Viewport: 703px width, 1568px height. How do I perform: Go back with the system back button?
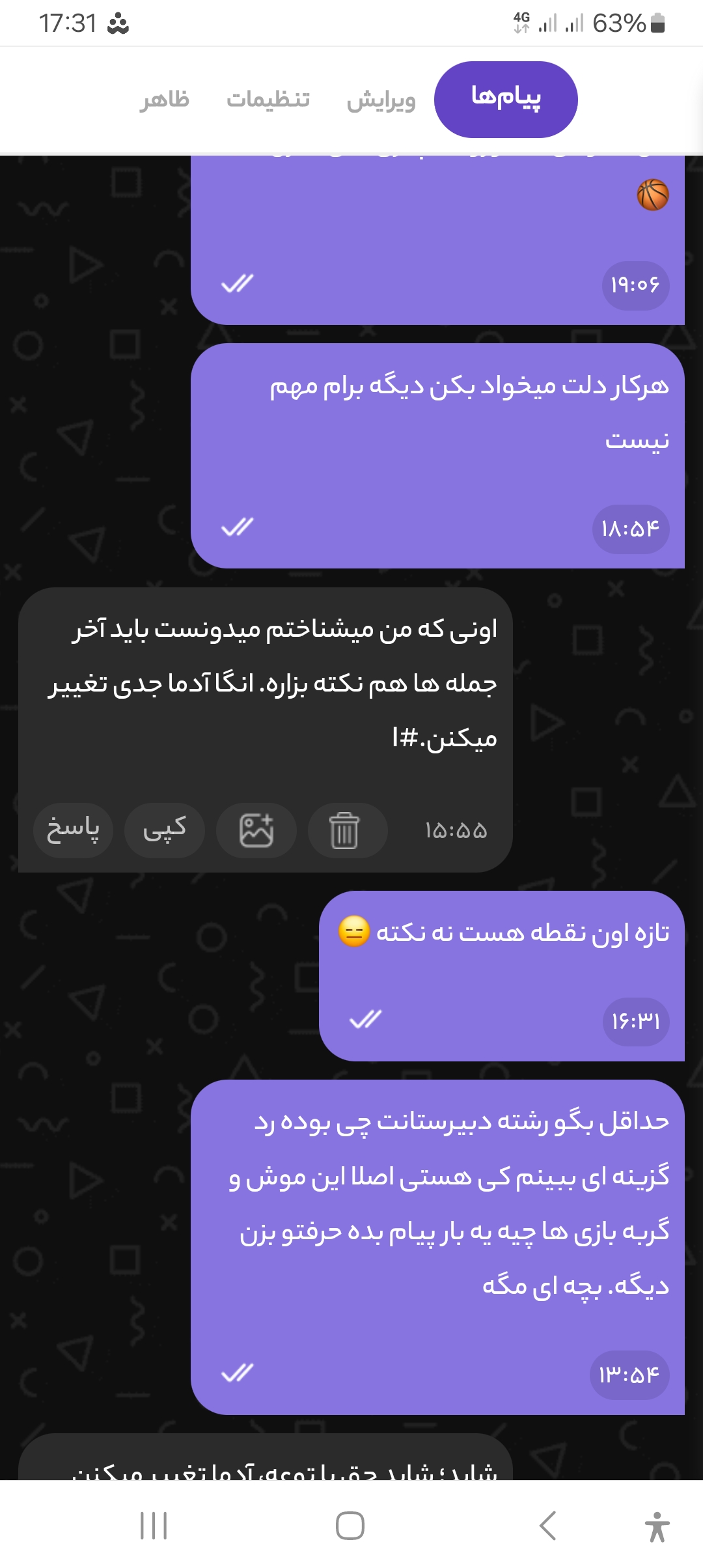548,1525
